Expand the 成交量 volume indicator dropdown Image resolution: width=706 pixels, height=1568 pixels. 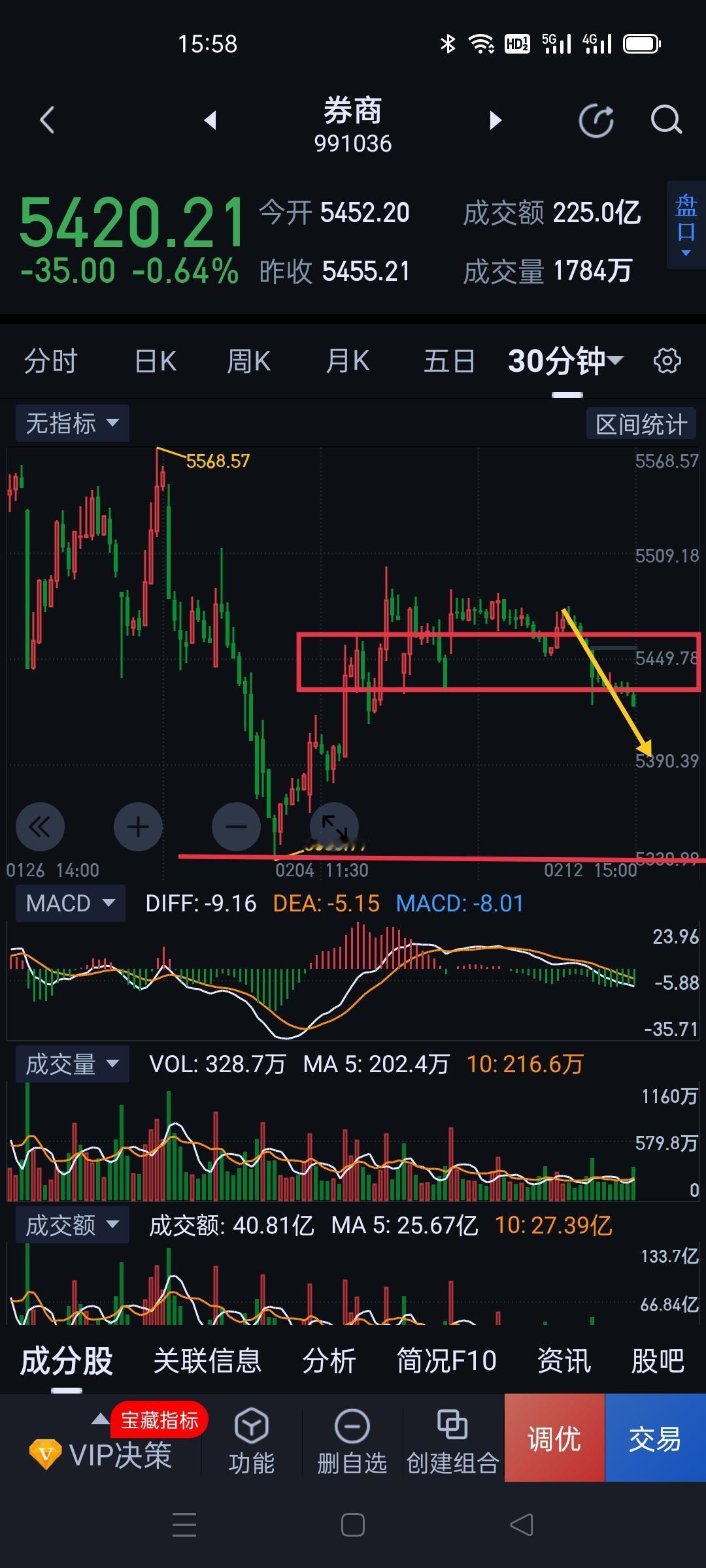72,1064
